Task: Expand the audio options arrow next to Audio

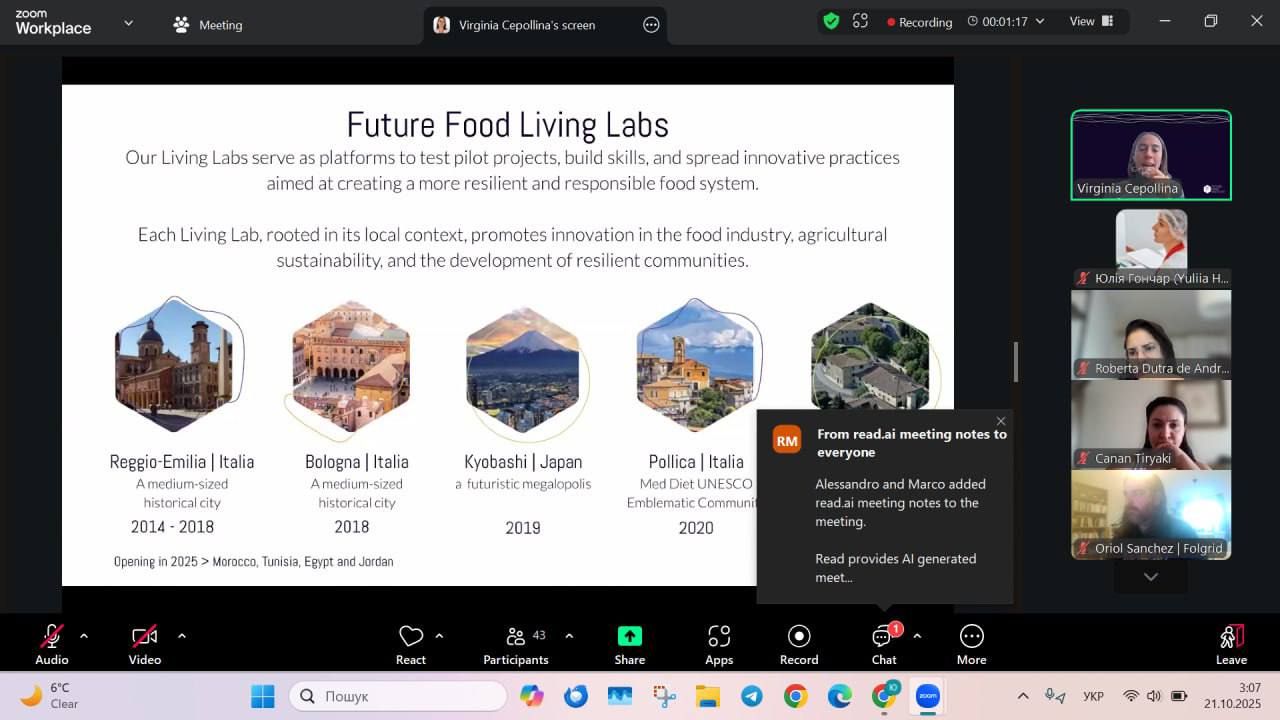Action: tap(84, 635)
